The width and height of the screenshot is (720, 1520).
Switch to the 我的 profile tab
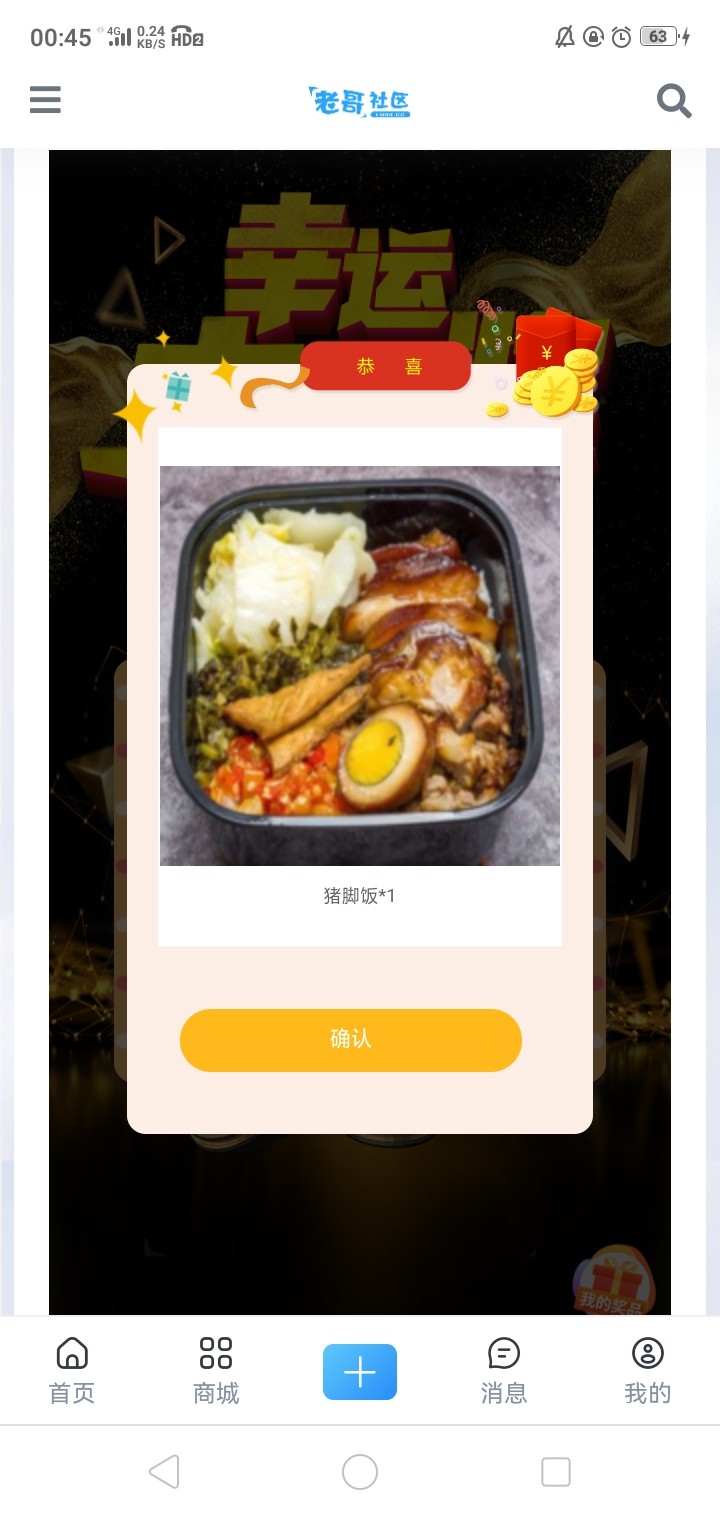coord(648,1371)
